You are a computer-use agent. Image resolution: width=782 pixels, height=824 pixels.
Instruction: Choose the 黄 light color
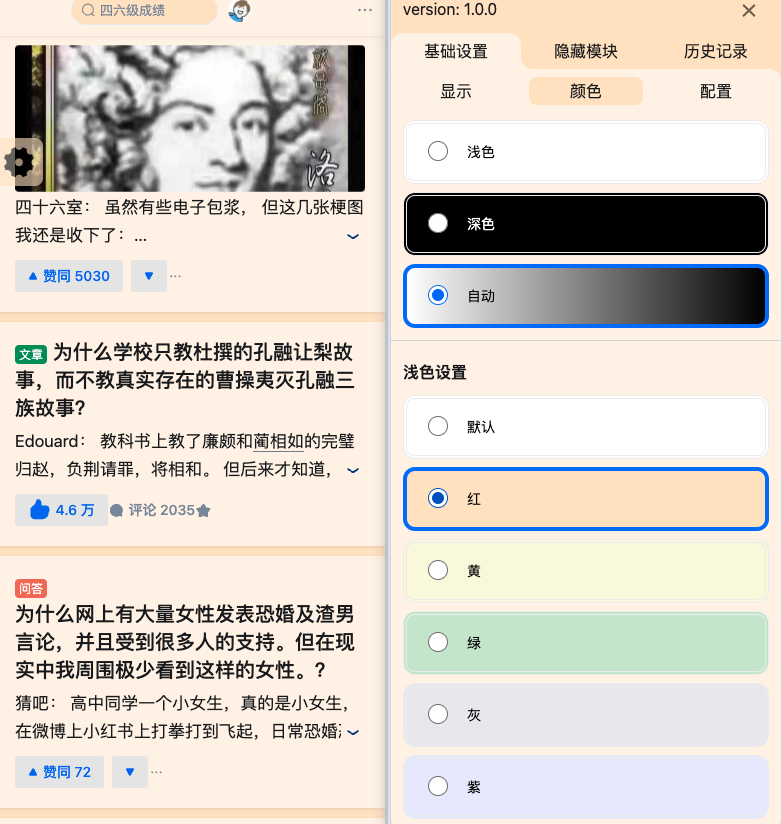tap(438, 570)
